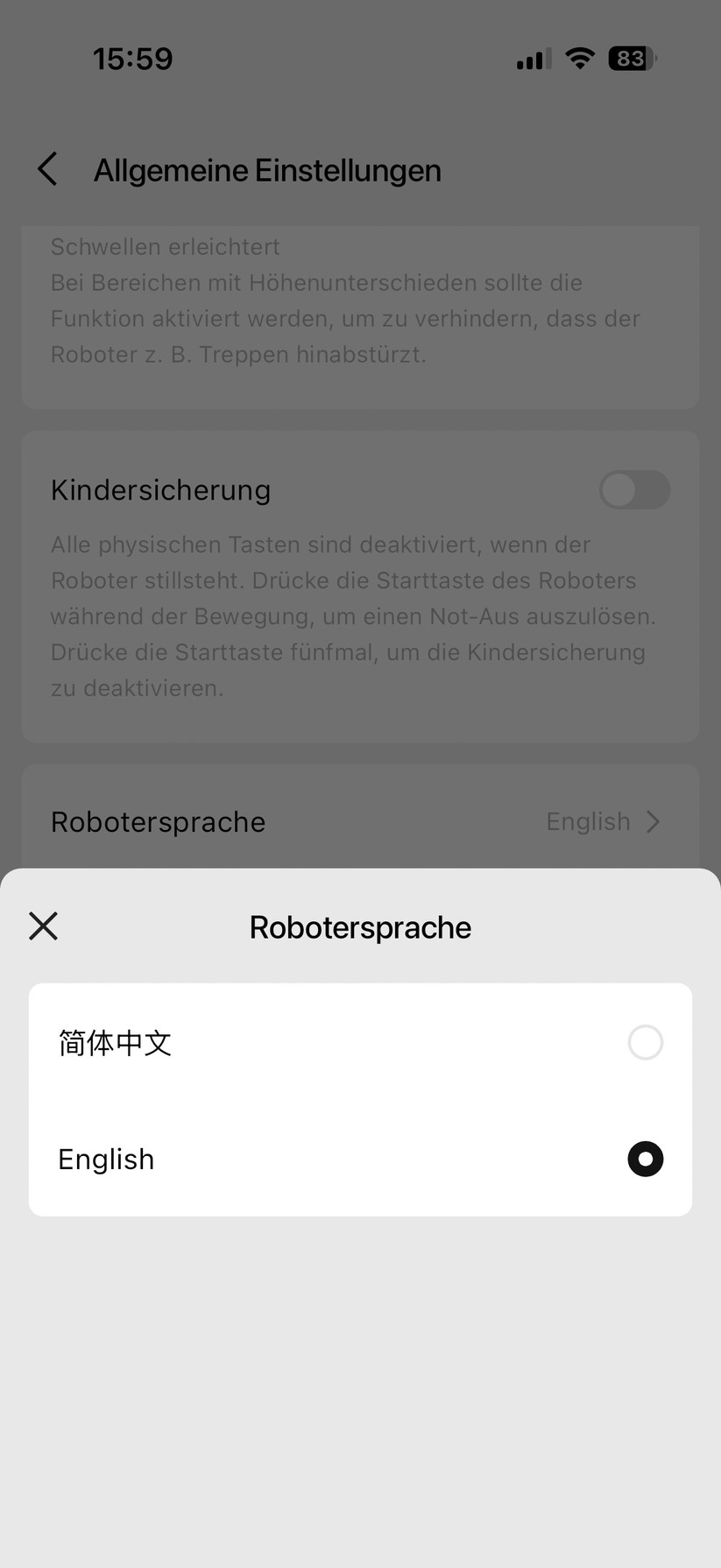Tap the Robotersprache sheet title
This screenshot has height=1568, width=721.
click(x=360, y=926)
